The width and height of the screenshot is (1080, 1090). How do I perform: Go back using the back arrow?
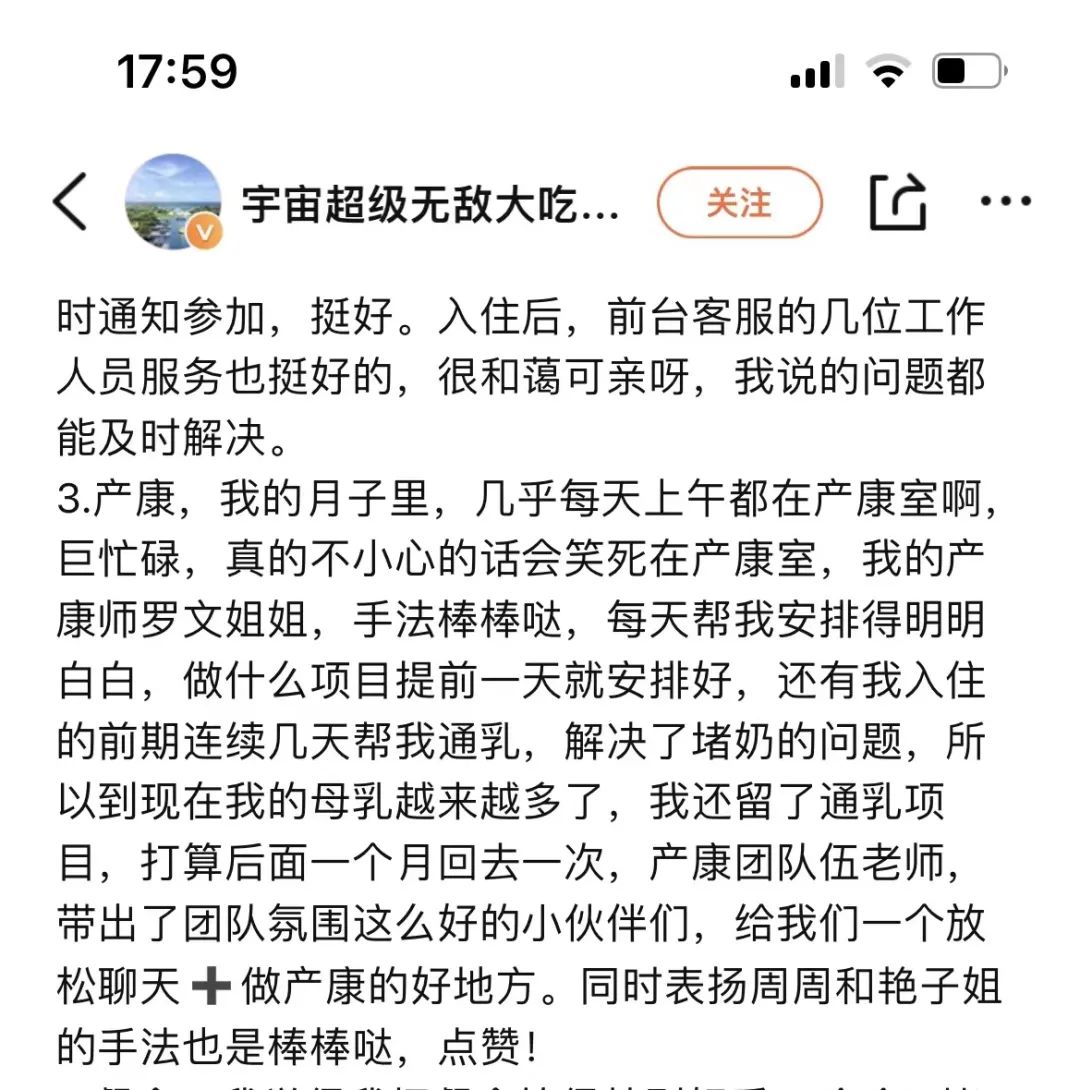[x=70, y=202]
